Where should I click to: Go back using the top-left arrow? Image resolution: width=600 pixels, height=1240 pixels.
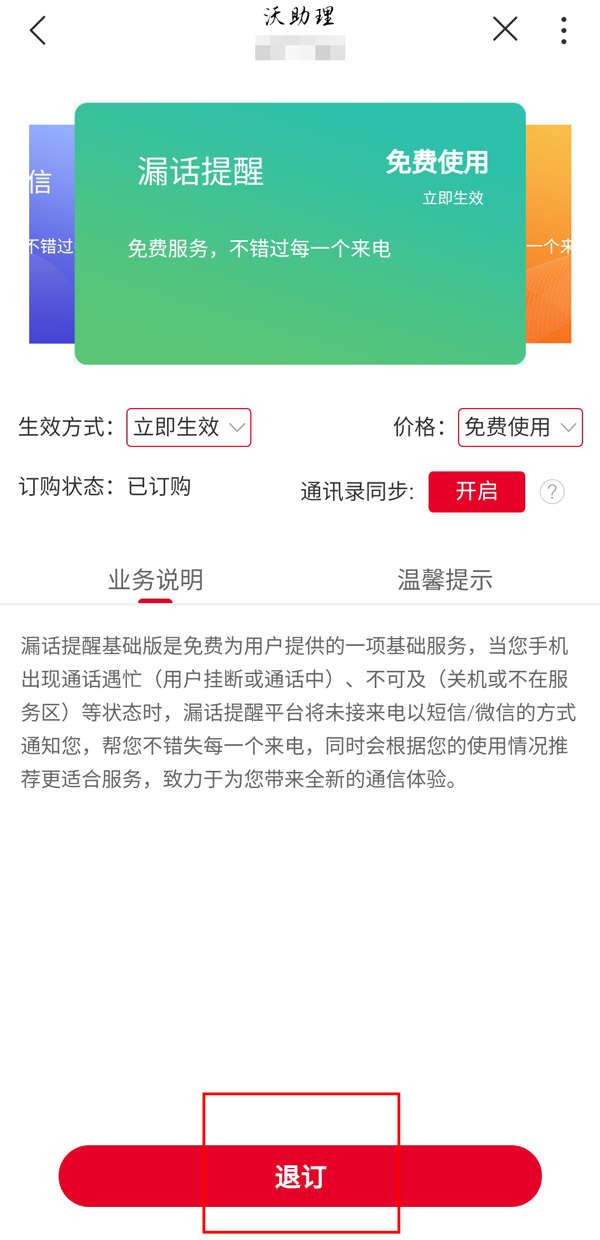(38, 31)
